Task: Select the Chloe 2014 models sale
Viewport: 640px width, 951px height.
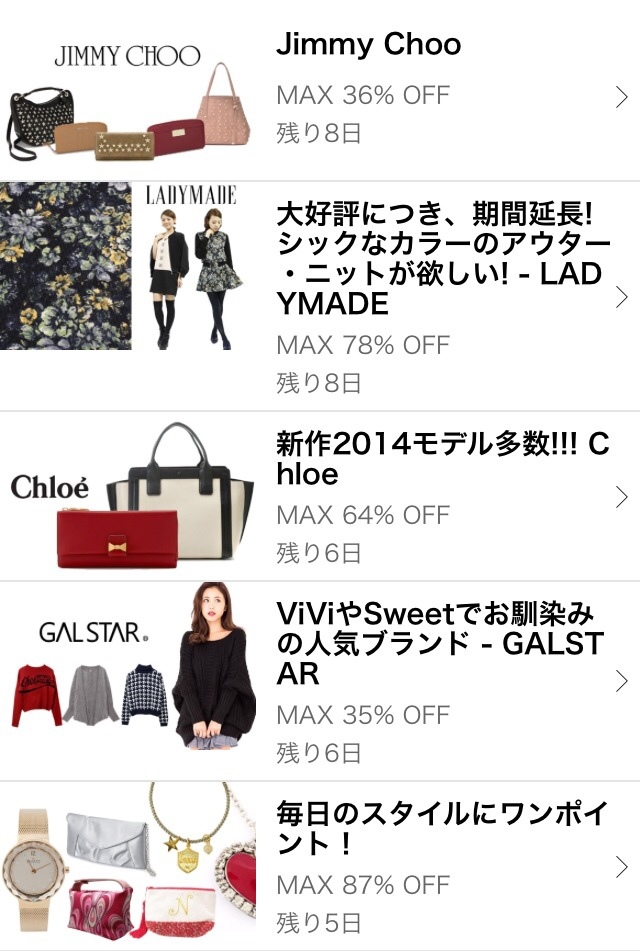Action: pos(320,497)
